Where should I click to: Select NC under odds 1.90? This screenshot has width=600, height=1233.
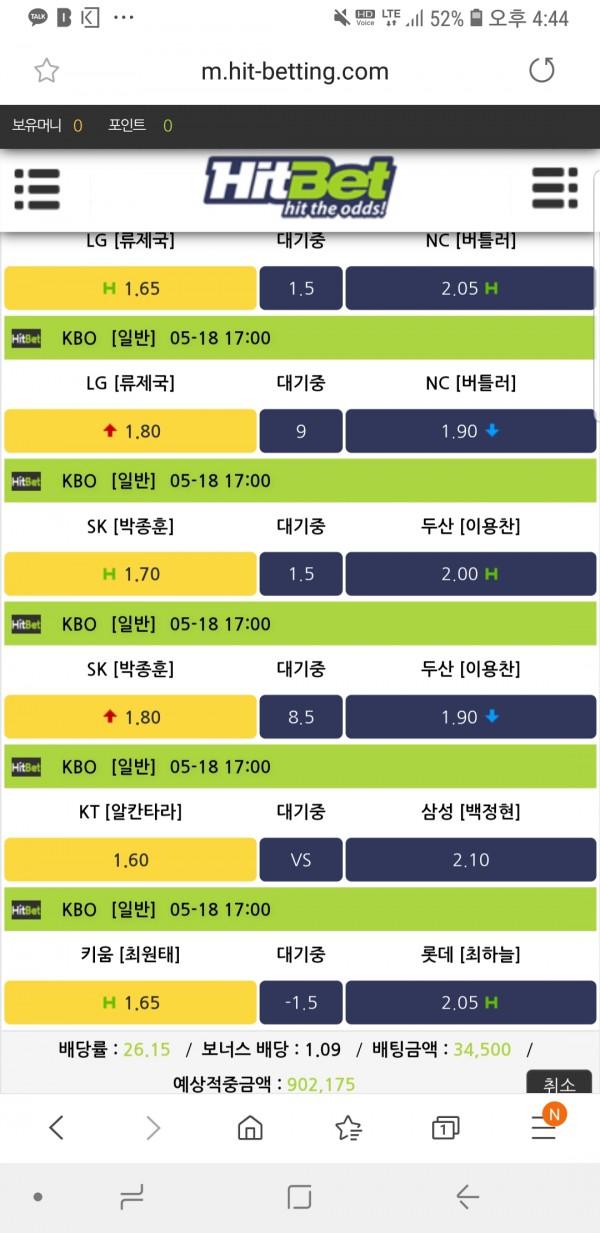470,431
